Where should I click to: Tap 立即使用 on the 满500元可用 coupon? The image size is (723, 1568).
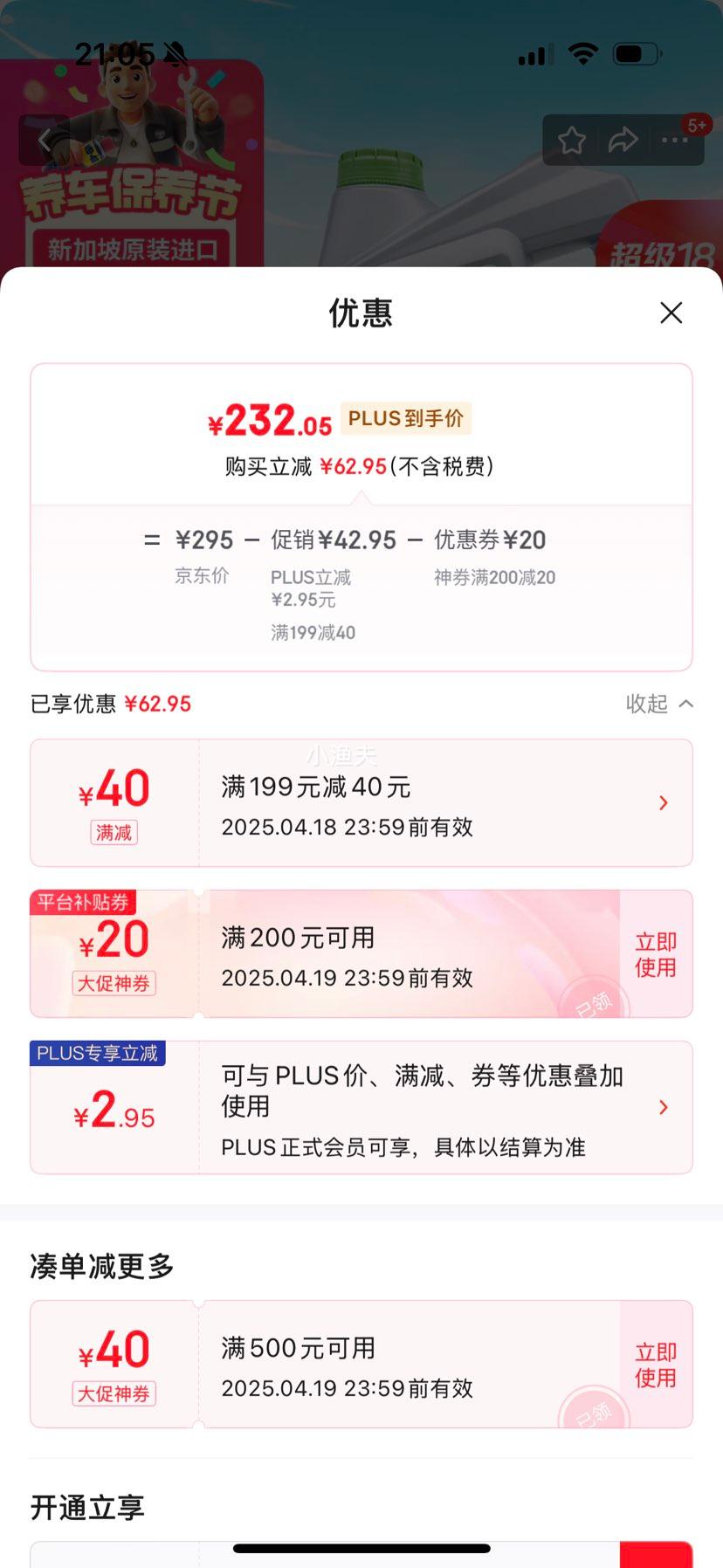tap(654, 1364)
